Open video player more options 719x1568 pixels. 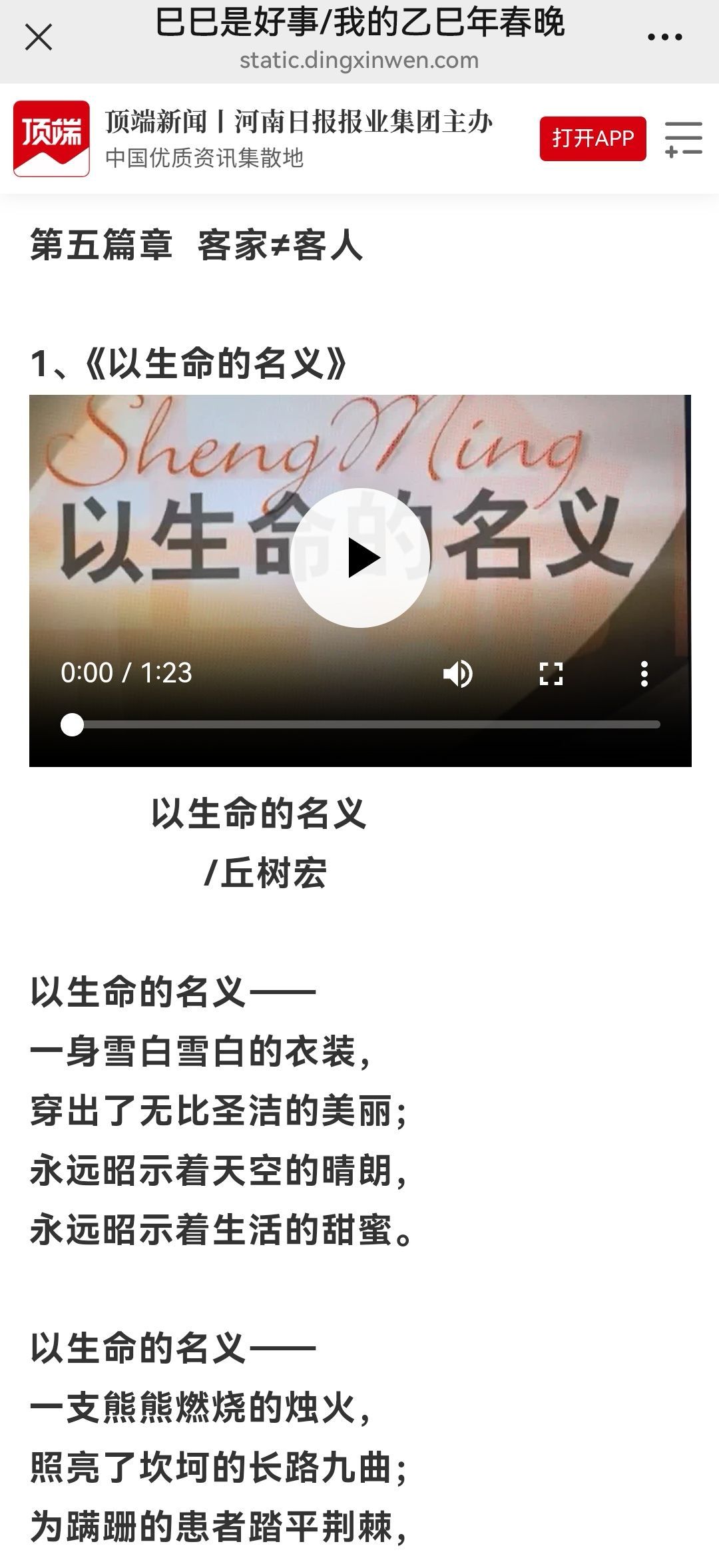coord(644,674)
